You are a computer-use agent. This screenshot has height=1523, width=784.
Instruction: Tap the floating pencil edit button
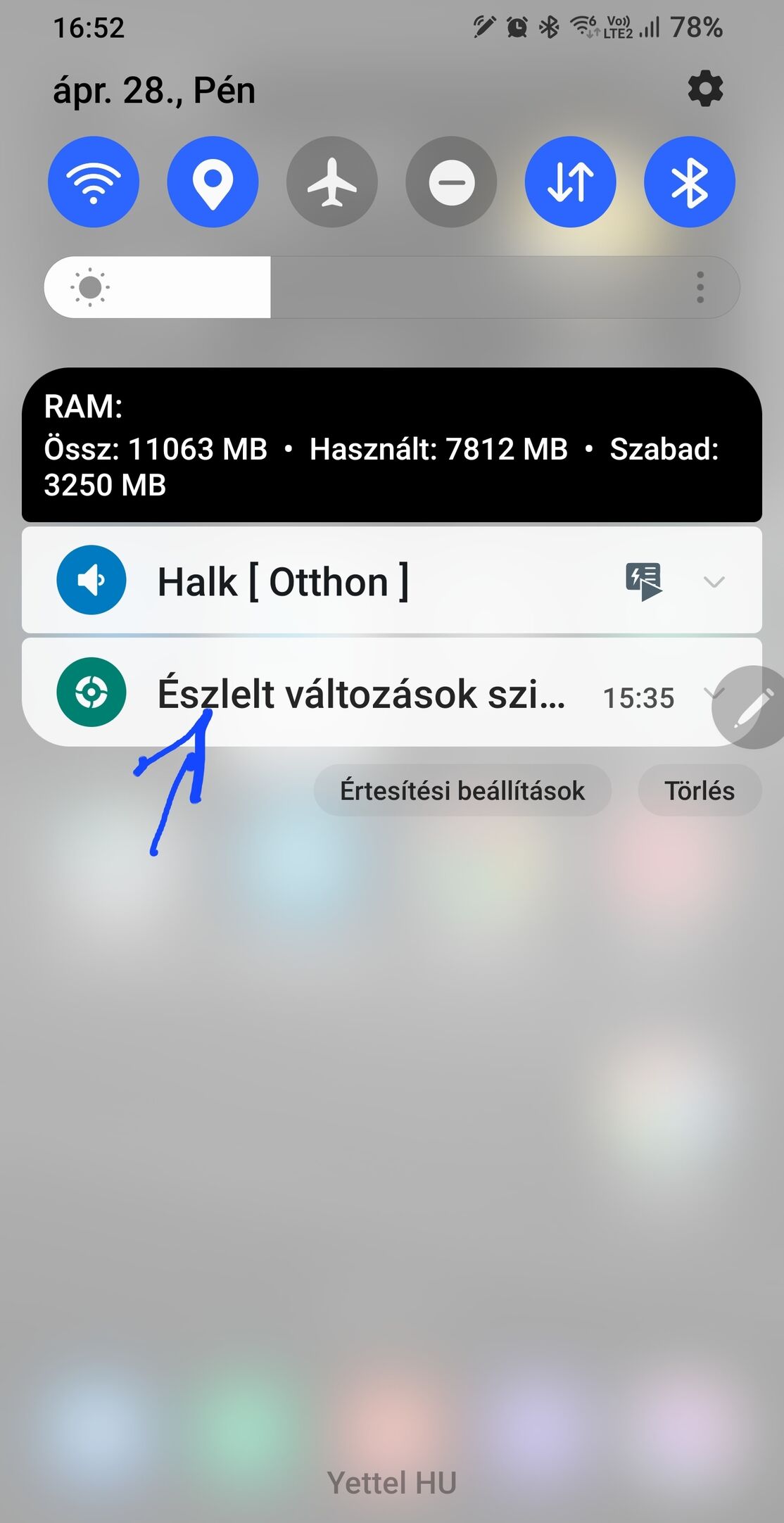[752, 707]
